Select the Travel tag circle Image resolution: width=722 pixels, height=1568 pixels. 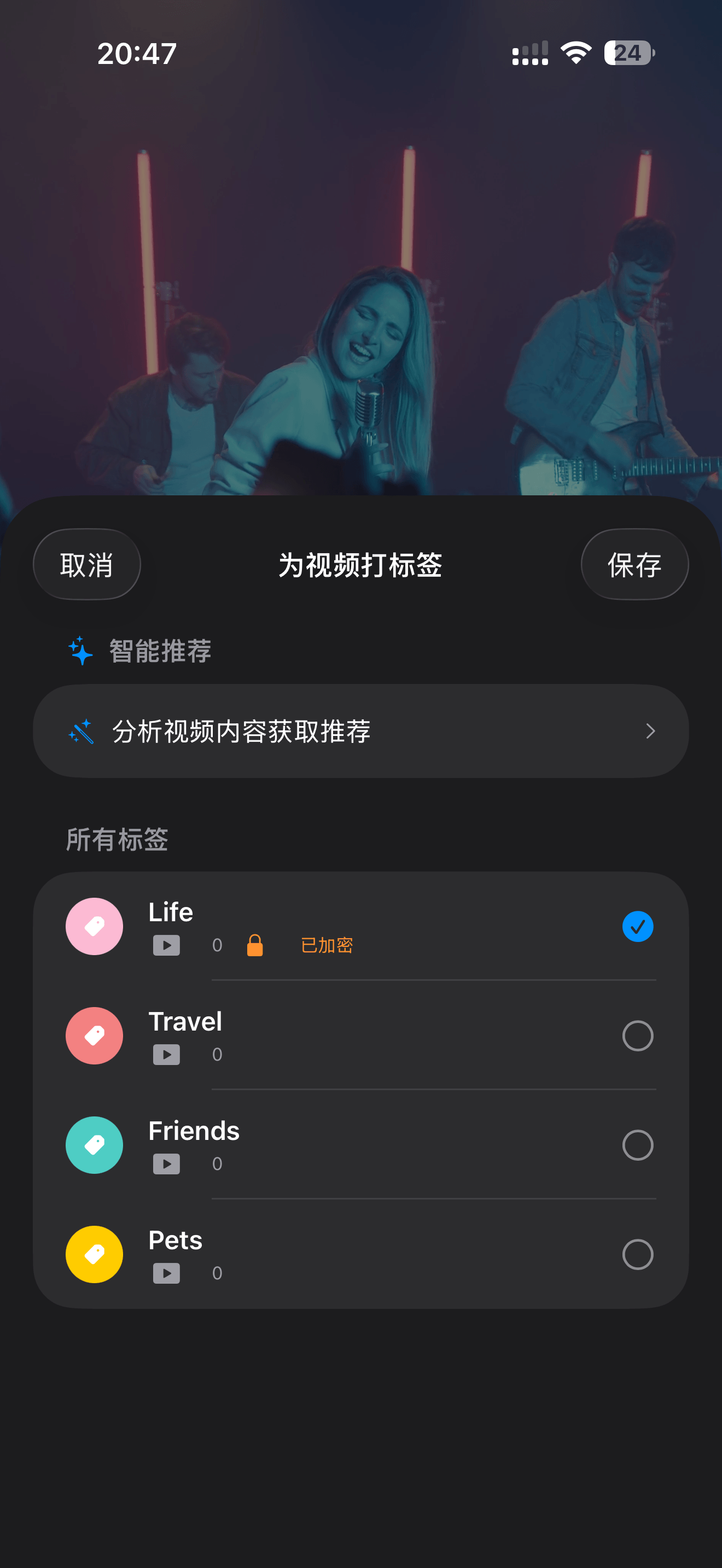637,1035
